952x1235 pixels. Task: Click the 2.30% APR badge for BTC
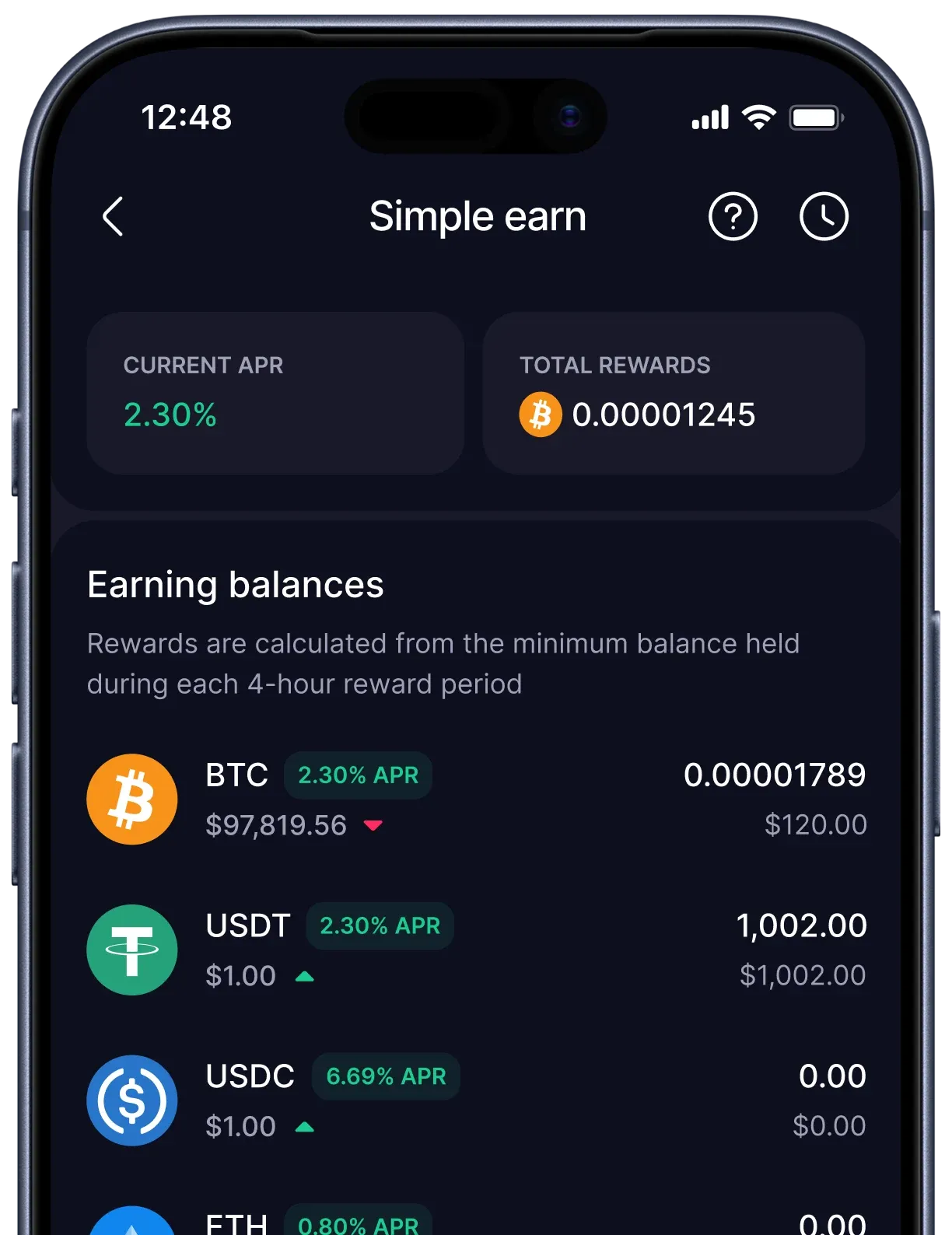click(358, 775)
